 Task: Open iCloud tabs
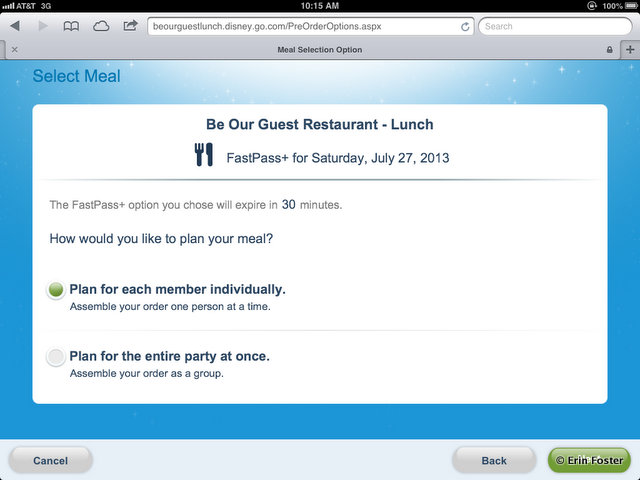click(101, 26)
